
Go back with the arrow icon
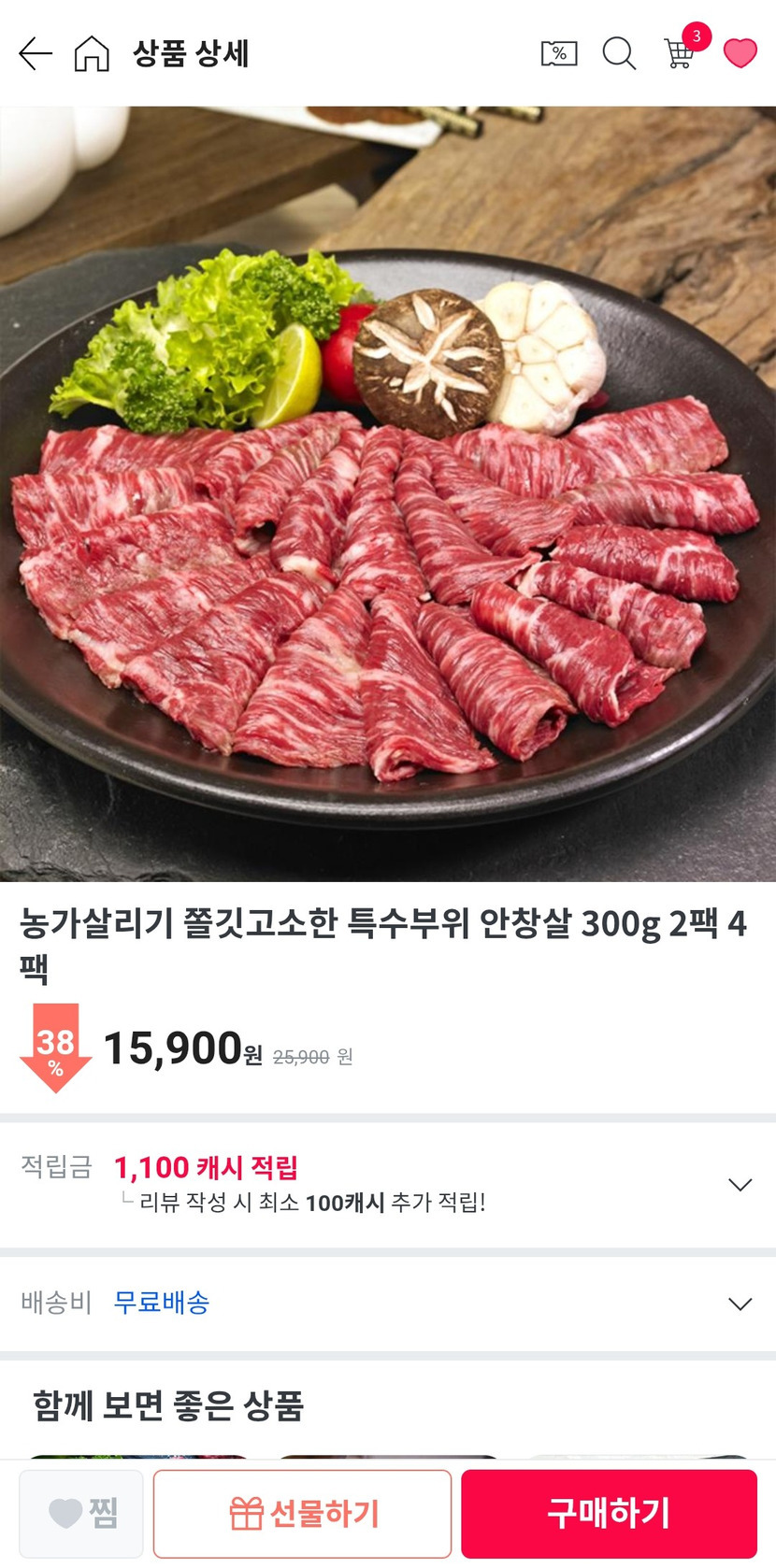36,54
